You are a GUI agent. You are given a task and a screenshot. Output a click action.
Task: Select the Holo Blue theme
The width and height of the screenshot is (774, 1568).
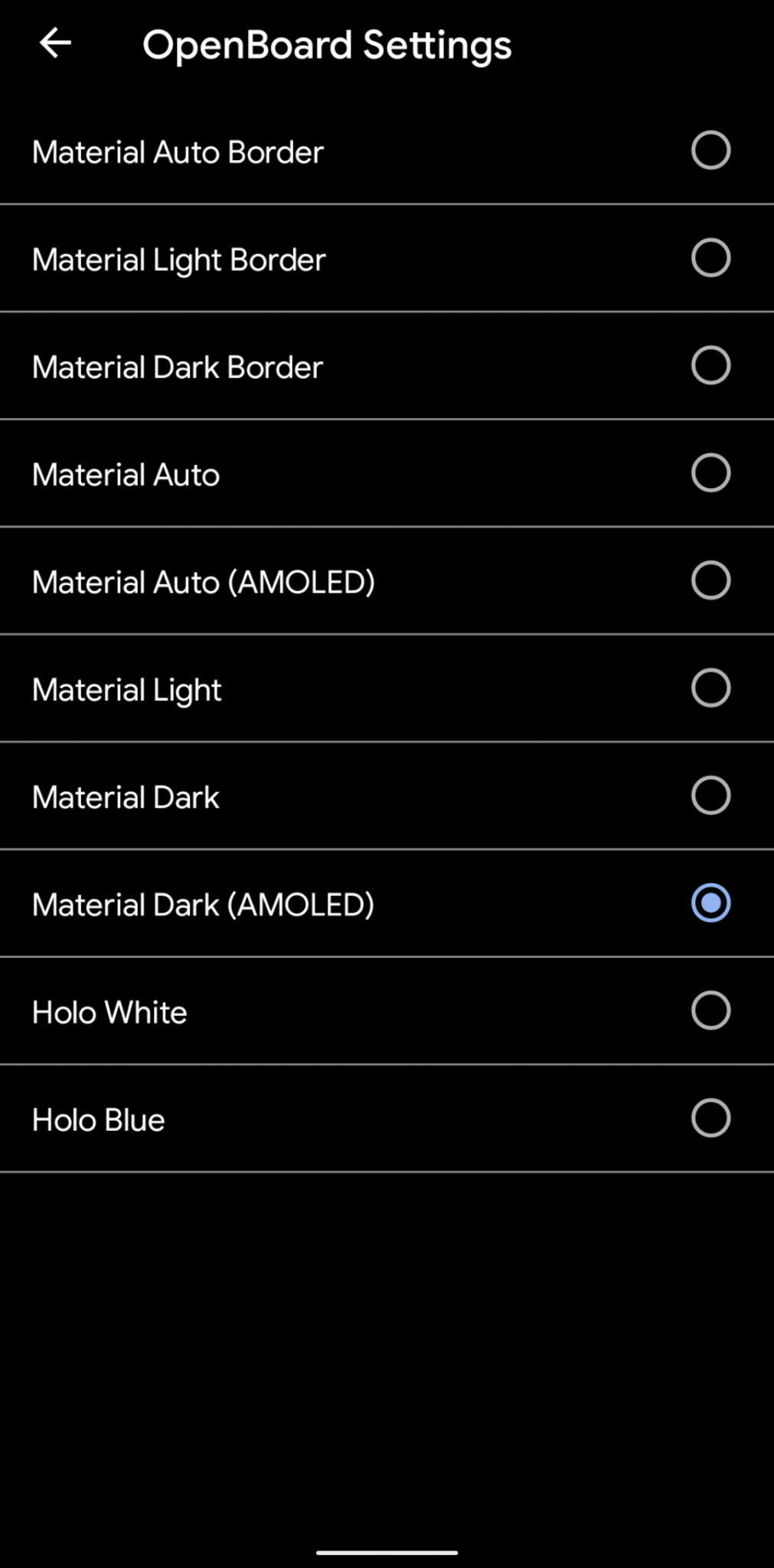pyautogui.click(x=710, y=1119)
